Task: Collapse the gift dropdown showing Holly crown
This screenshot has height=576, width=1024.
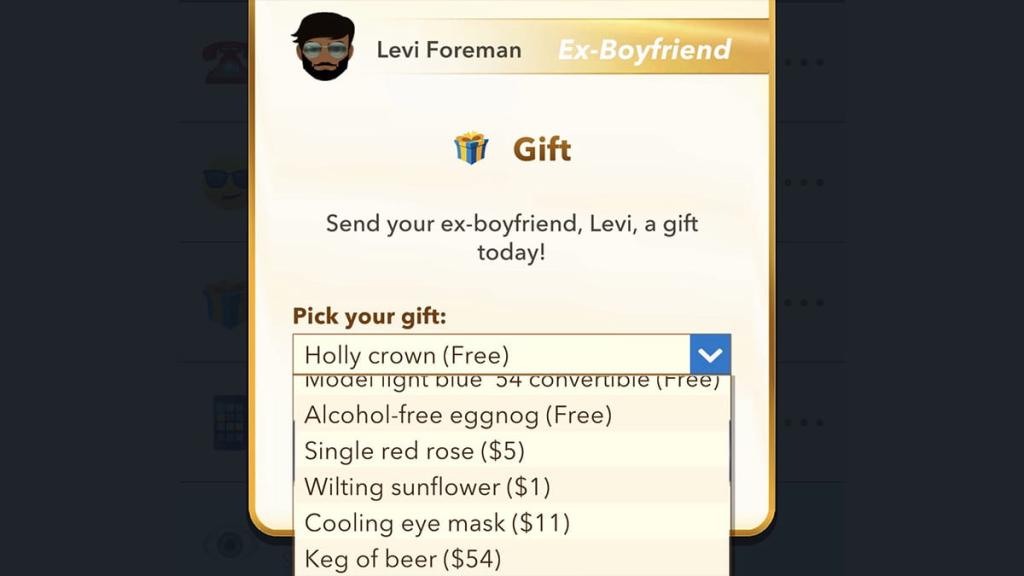Action: click(x=710, y=355)
